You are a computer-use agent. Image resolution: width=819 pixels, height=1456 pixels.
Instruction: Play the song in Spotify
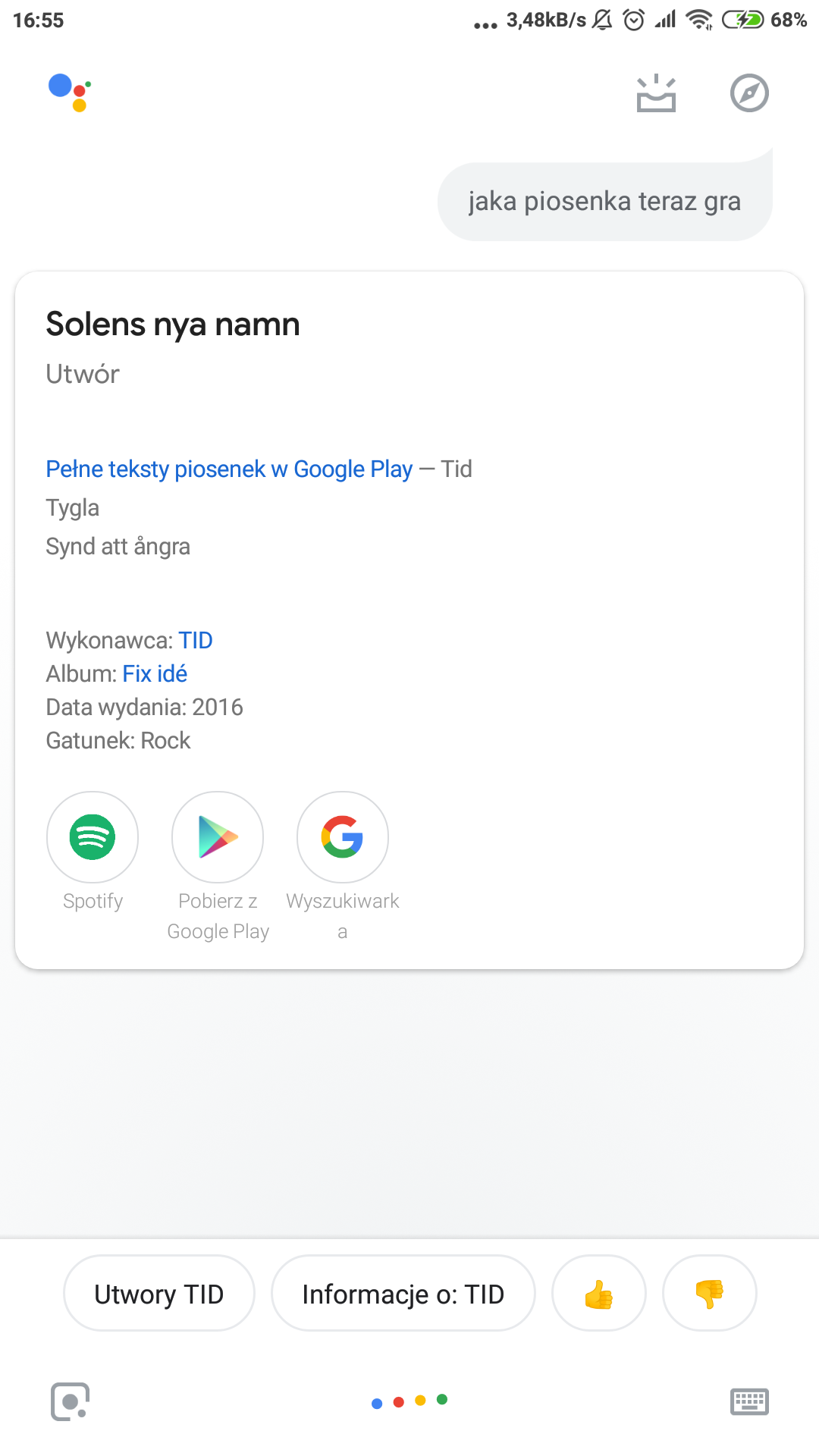[x=93, y=837]
